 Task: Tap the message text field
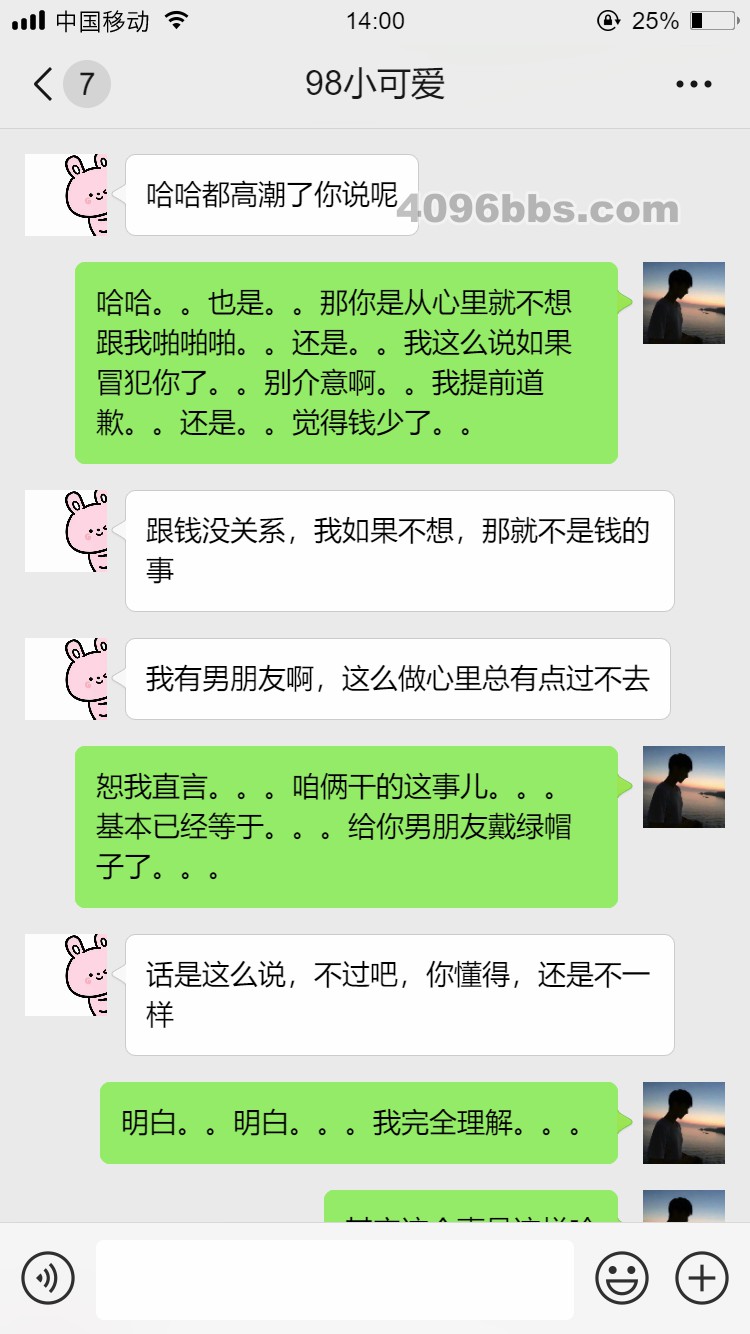click(x=335, y=1279)
